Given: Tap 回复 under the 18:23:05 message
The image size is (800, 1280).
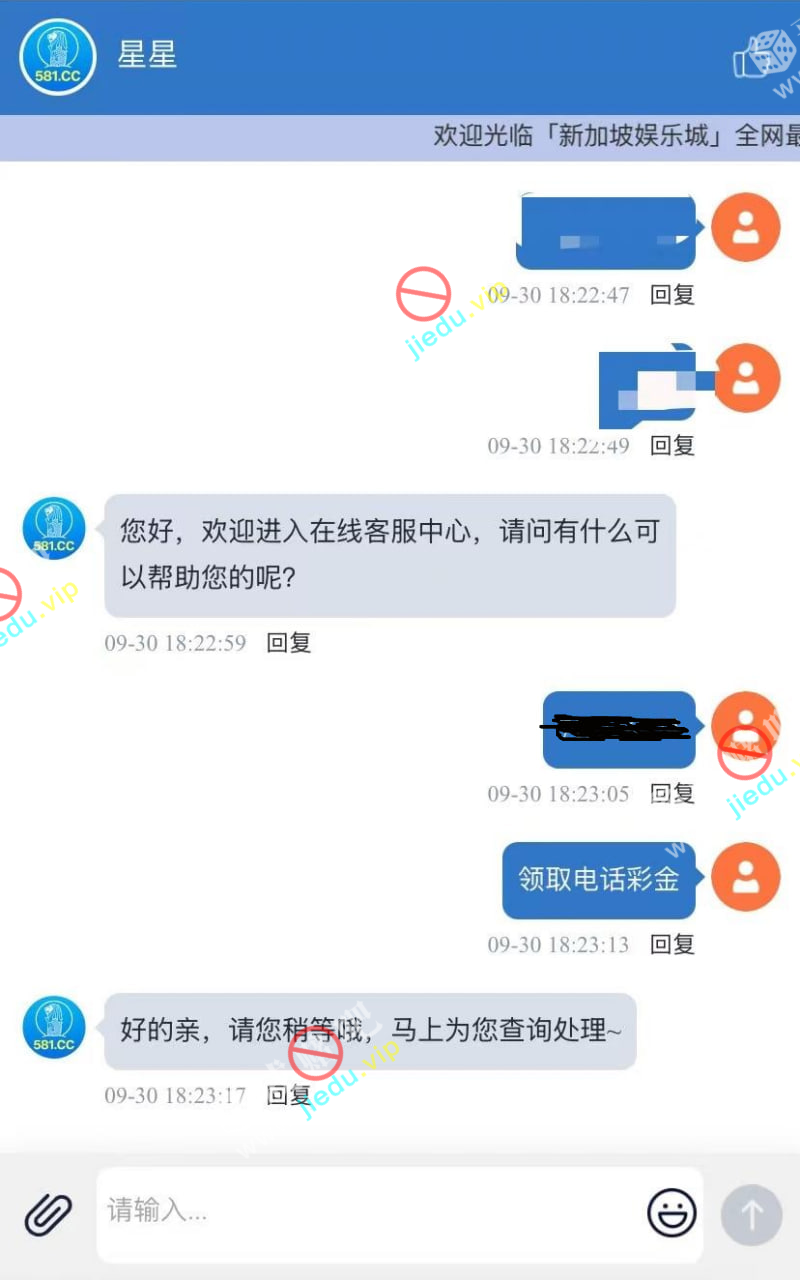Looking at the screenshot, I should pos(672,794).
